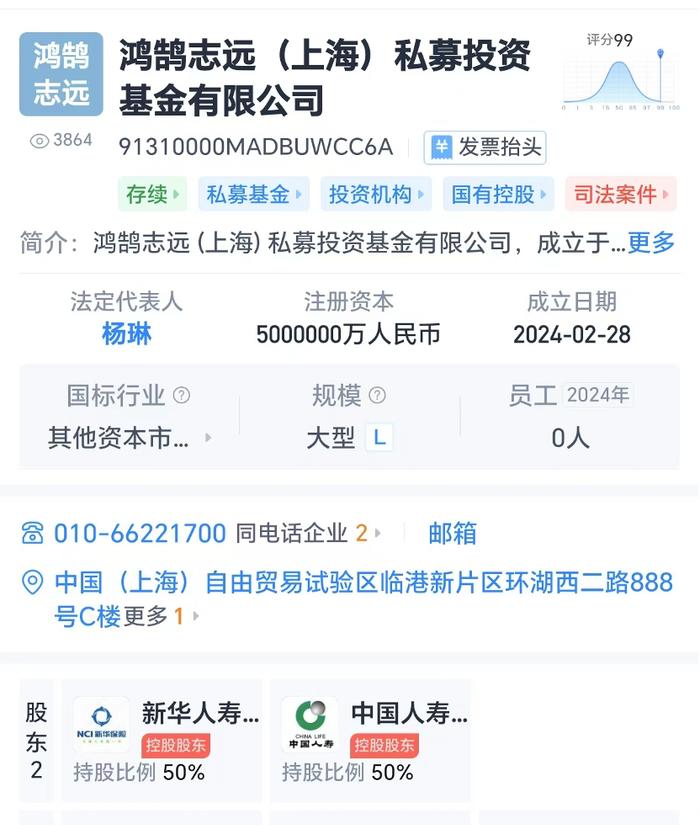Open the 邮箱 link
This screenshot has width=700, height=825.
point(452,534)
